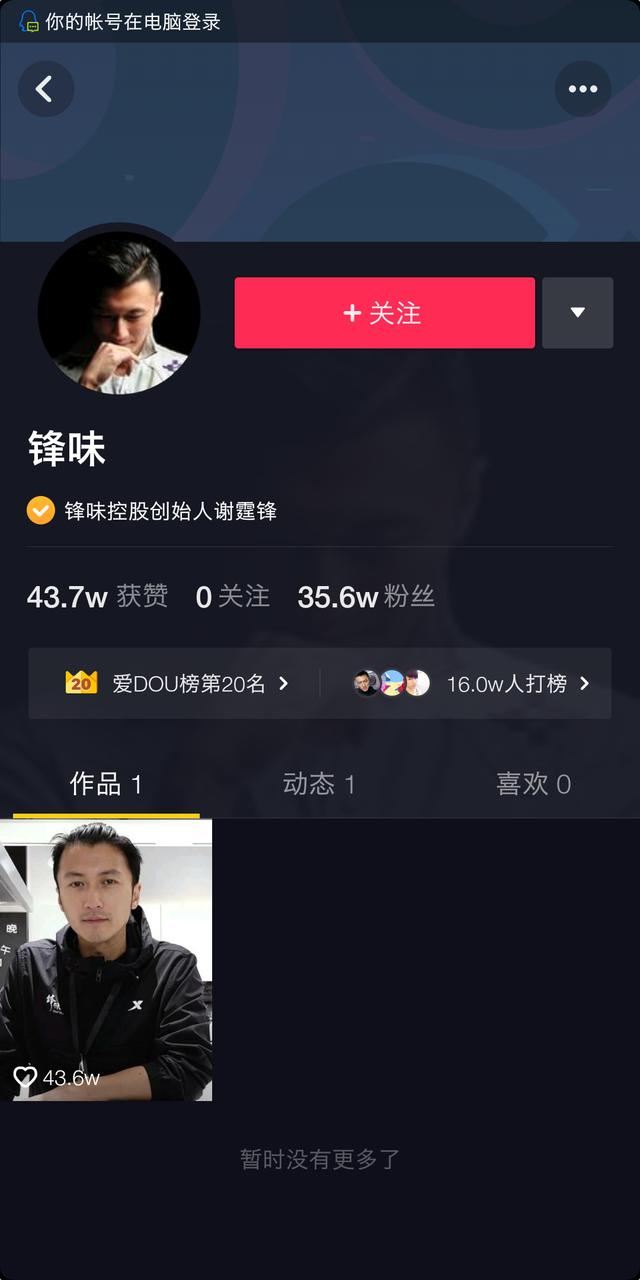This screenshot has width=640, height=1280.
Task: Open the 35.6w 粉丝 followers list
Action: (366, 597)
